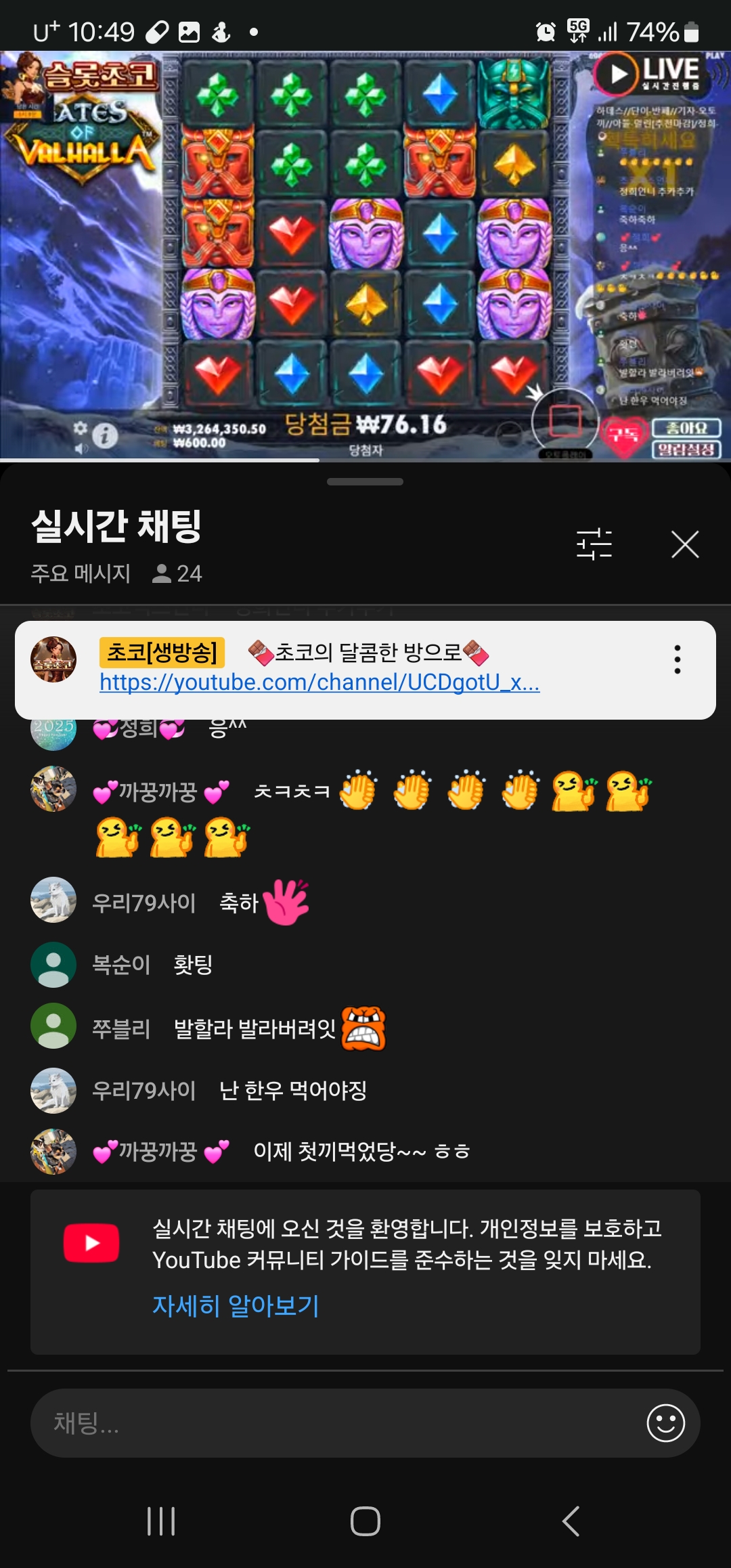Open recent apps from navigation bar
The width and height of the screenshot is (731, 1568).
click(161, 1521)
